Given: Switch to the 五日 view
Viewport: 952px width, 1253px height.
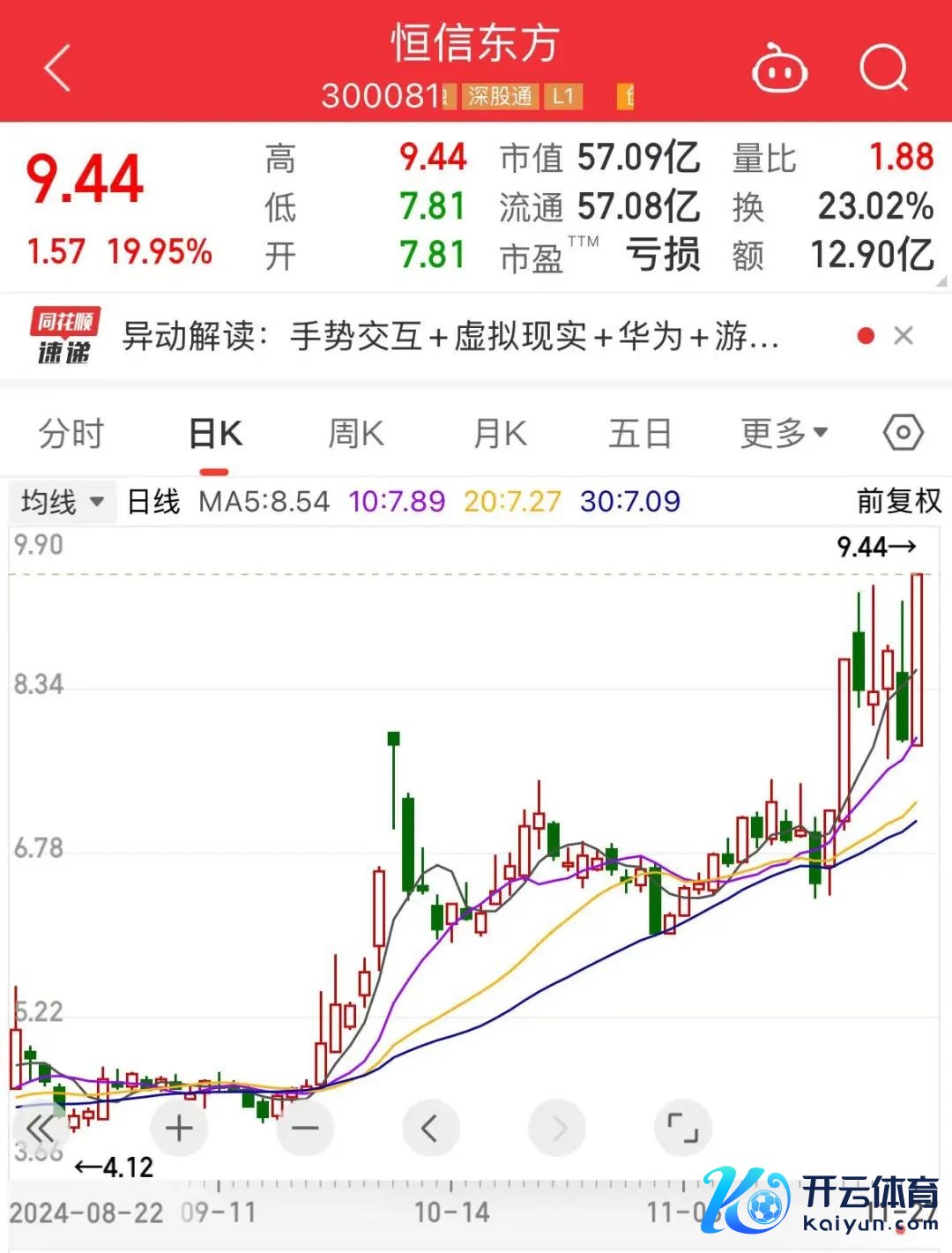Looking at the screenshot, I should pyautogui.click(x=640, y=434).
